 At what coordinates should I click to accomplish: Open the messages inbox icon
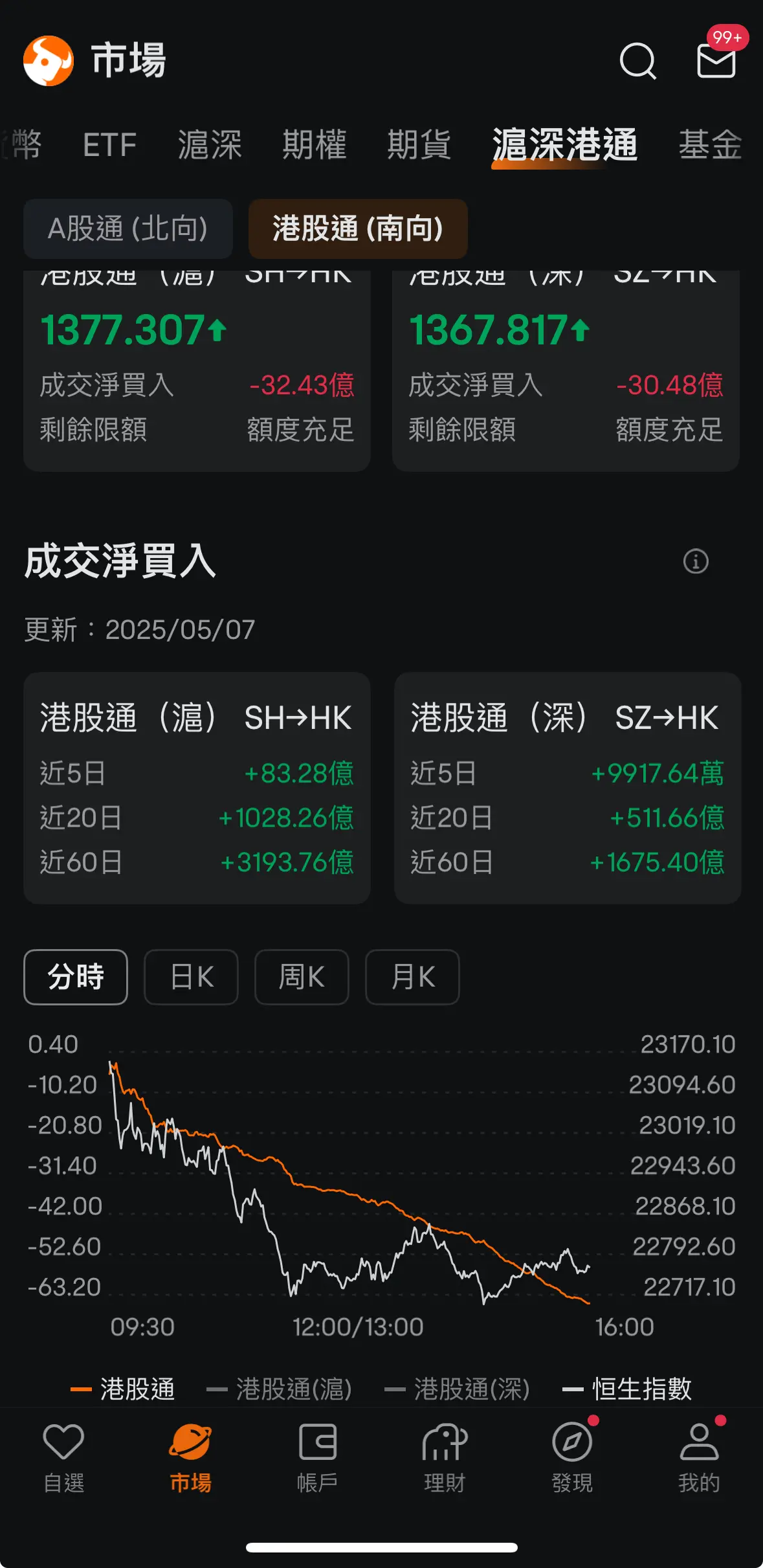(x=716, y=62)
